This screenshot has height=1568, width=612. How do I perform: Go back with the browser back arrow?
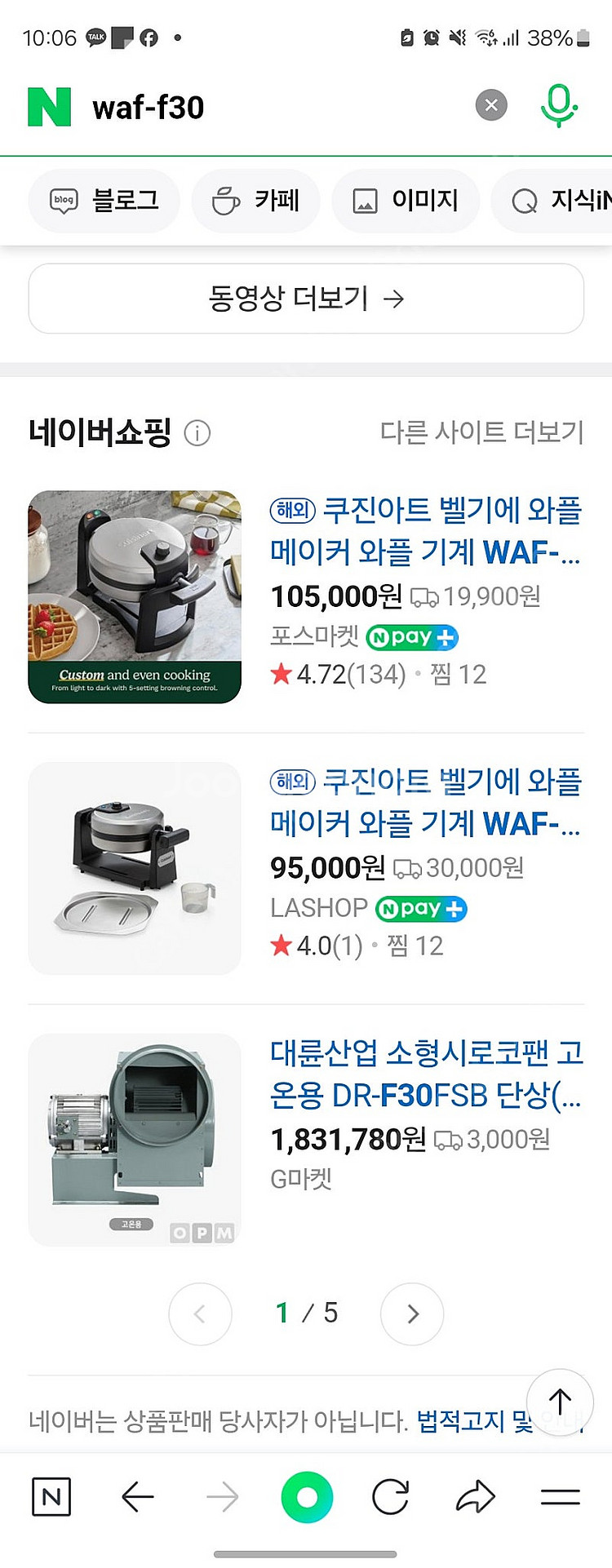pyautogui.click(x=138, y=1497)
